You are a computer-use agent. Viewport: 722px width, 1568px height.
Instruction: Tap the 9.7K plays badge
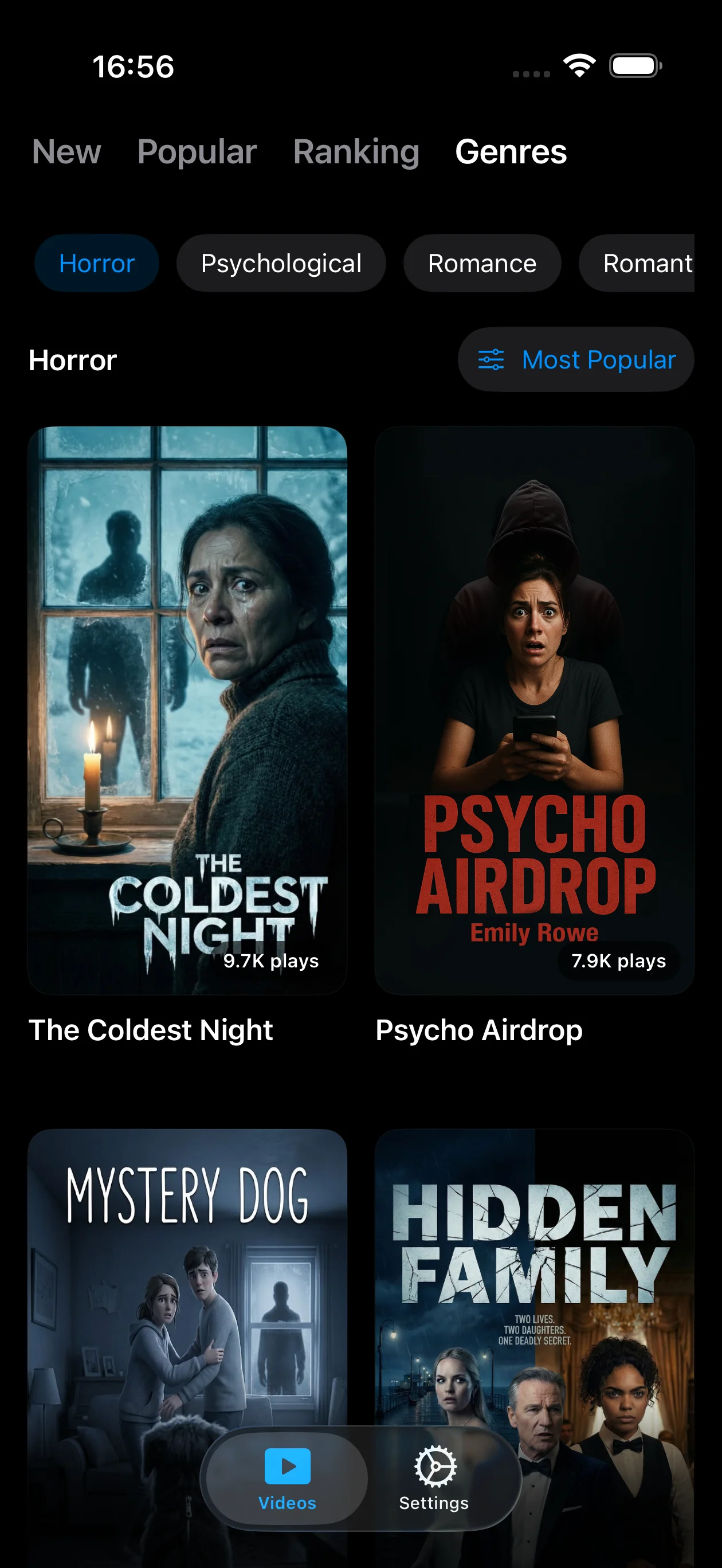(x=270, y=961)
